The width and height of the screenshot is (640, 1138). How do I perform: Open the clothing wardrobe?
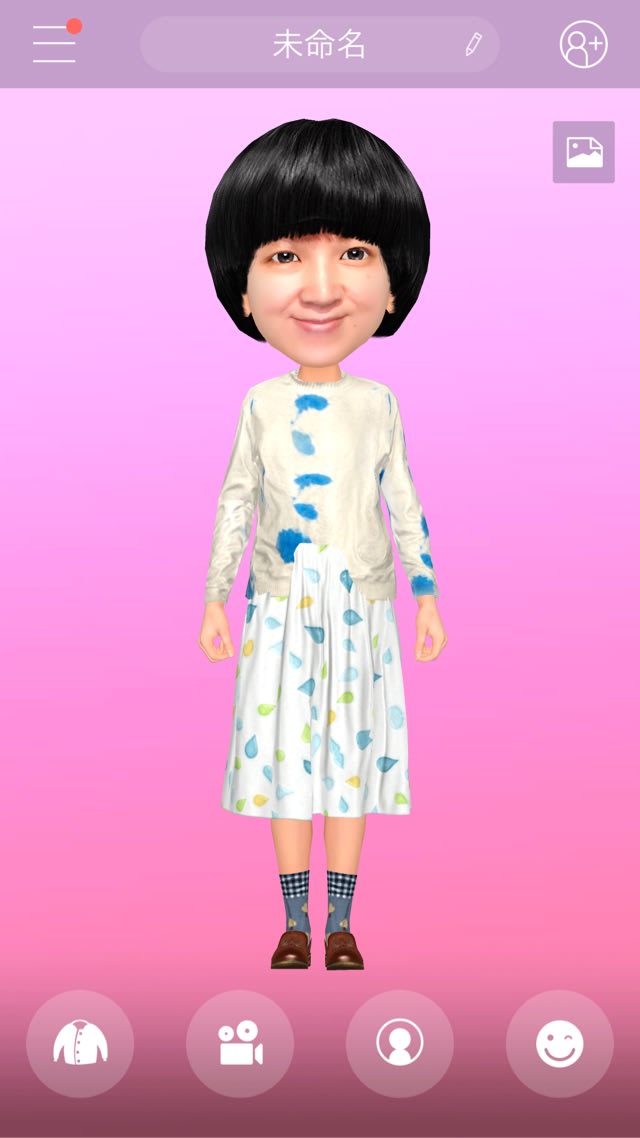click(x=80, y=1043)
